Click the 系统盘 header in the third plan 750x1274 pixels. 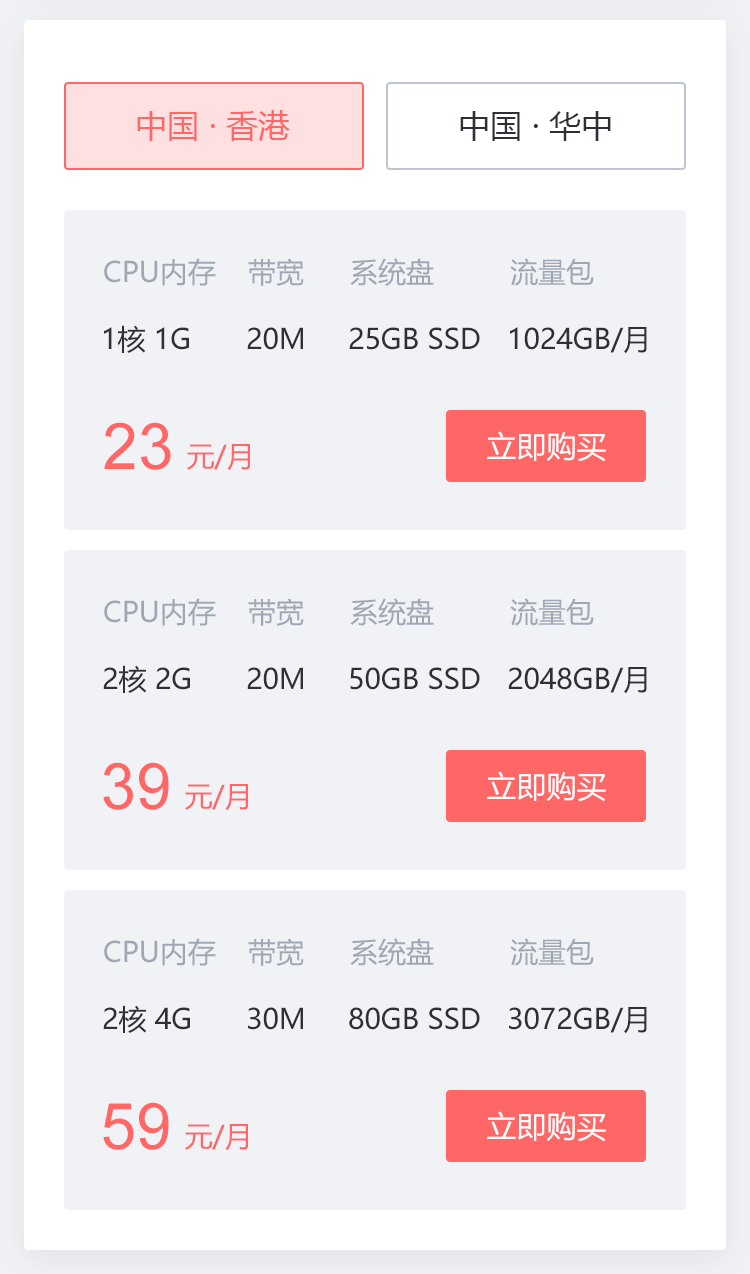pyautogui.click(x=391, y=953)
